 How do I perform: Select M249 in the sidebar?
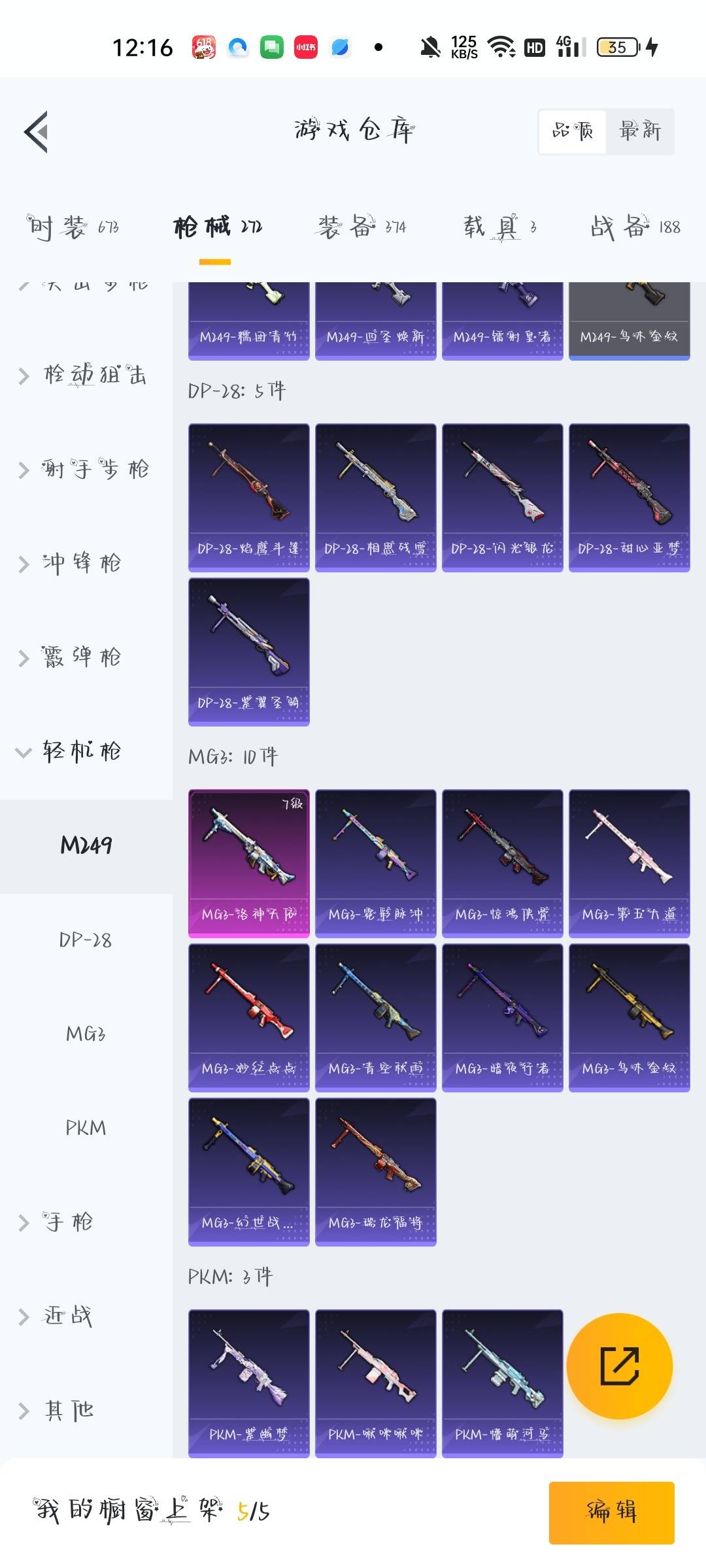(86, 845)
